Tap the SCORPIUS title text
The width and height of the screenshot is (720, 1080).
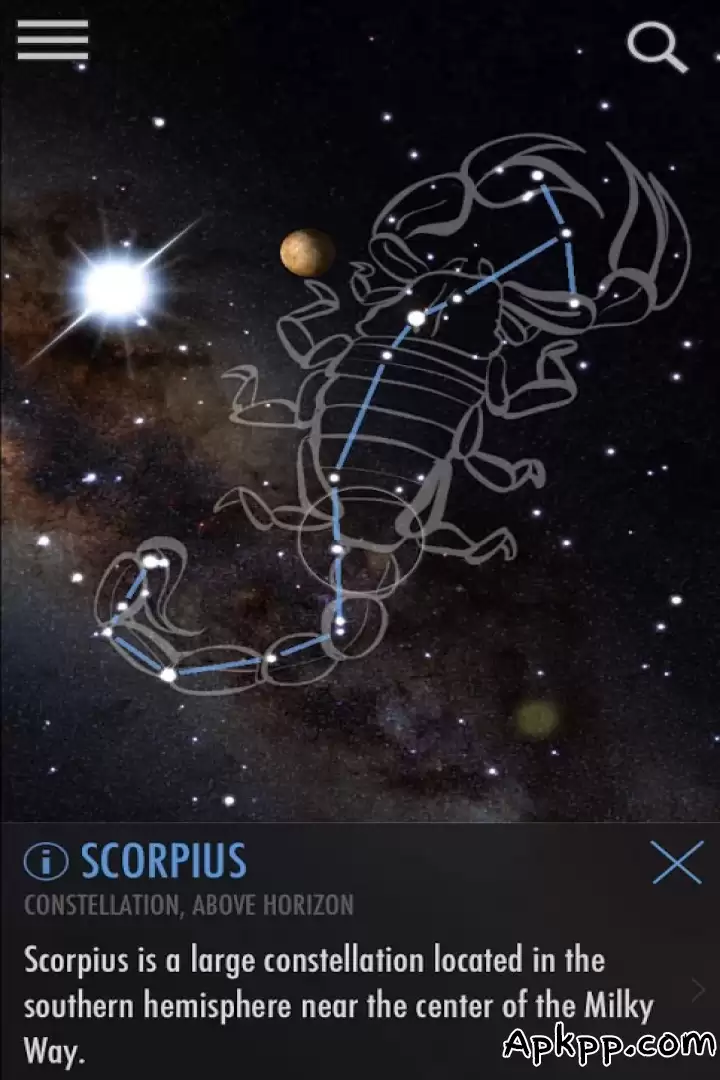(165, 860)
